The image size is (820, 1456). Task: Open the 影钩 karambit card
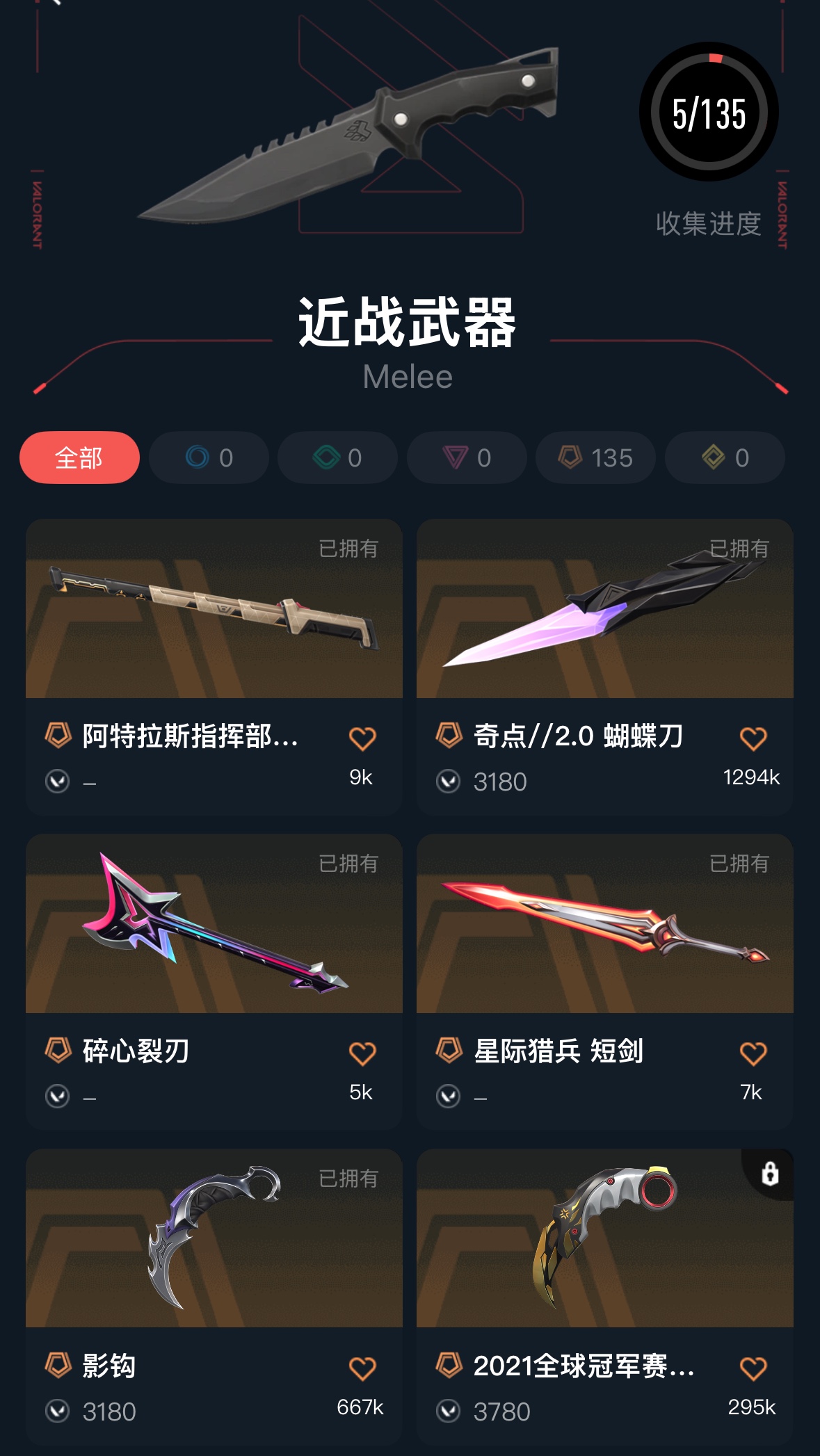tap(214, 1297)
